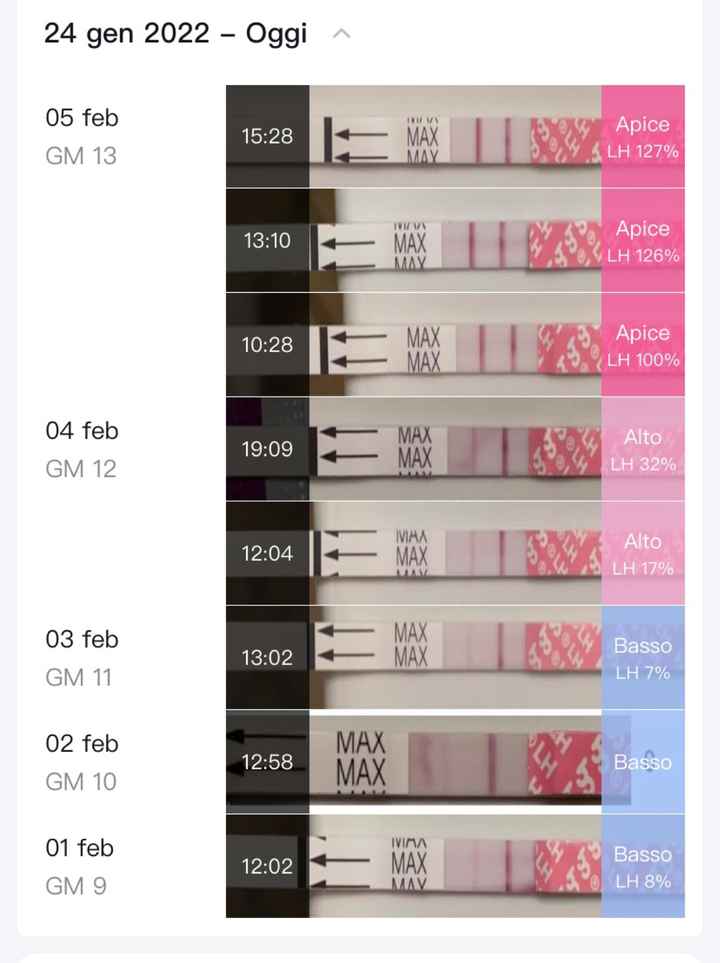This screenshot has width=720, height=963.
Task: Open the 12:02 test strip from 01 feb
Action: [455, 866]
